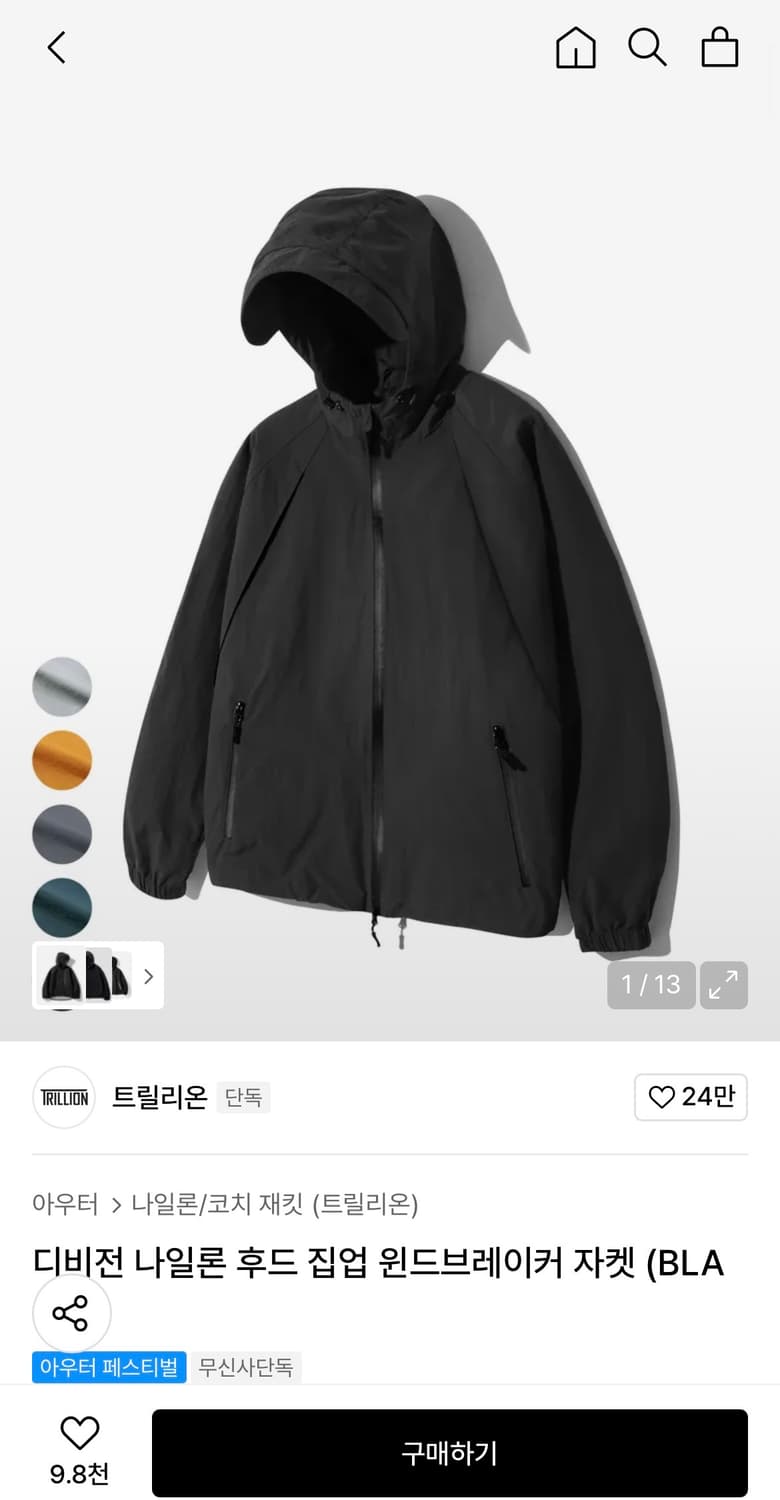Select the silver color swatch
This screenshot has height=1500, width=780.
62,687
